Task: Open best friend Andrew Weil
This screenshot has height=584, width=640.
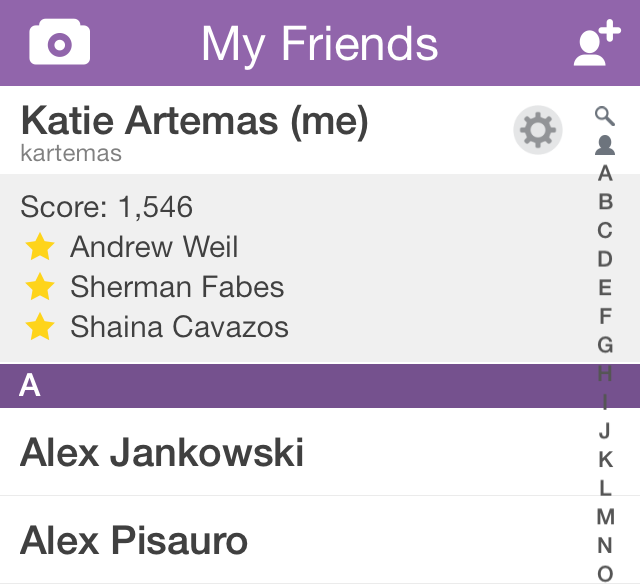Action: (154, 247)
